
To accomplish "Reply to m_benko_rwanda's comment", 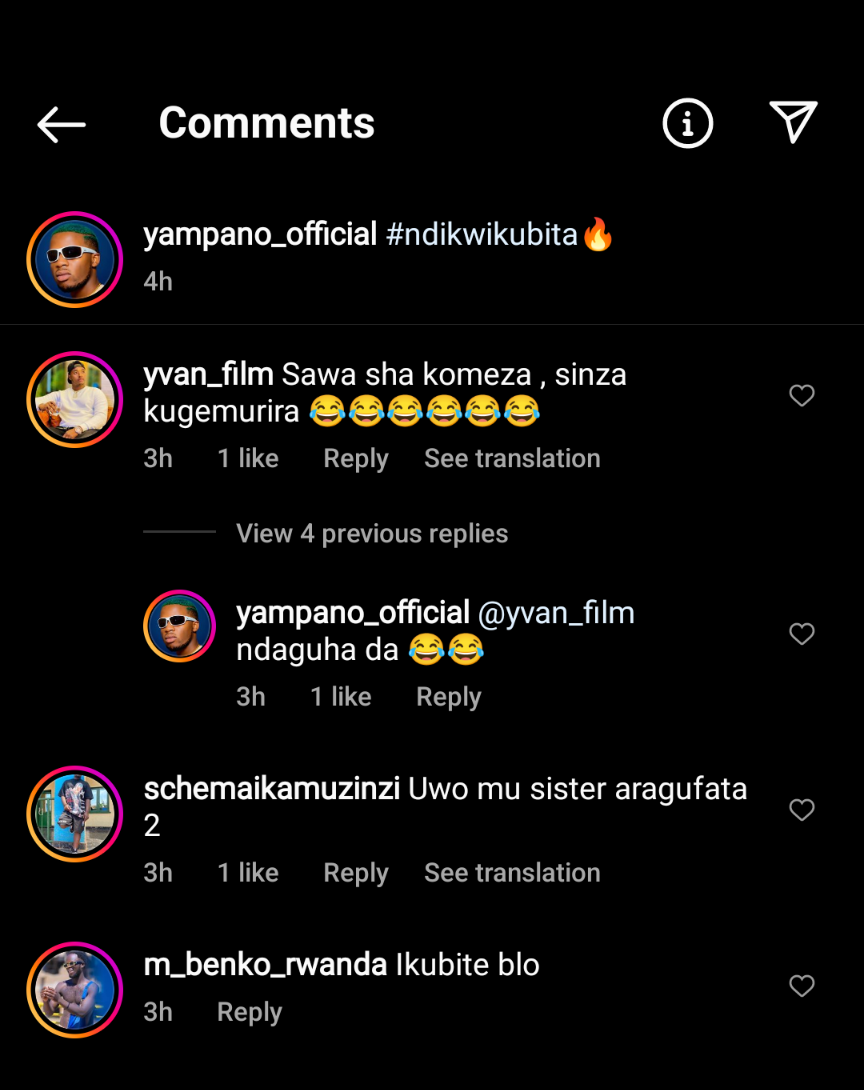I will pyautogui.click(x=249, y=1012).
